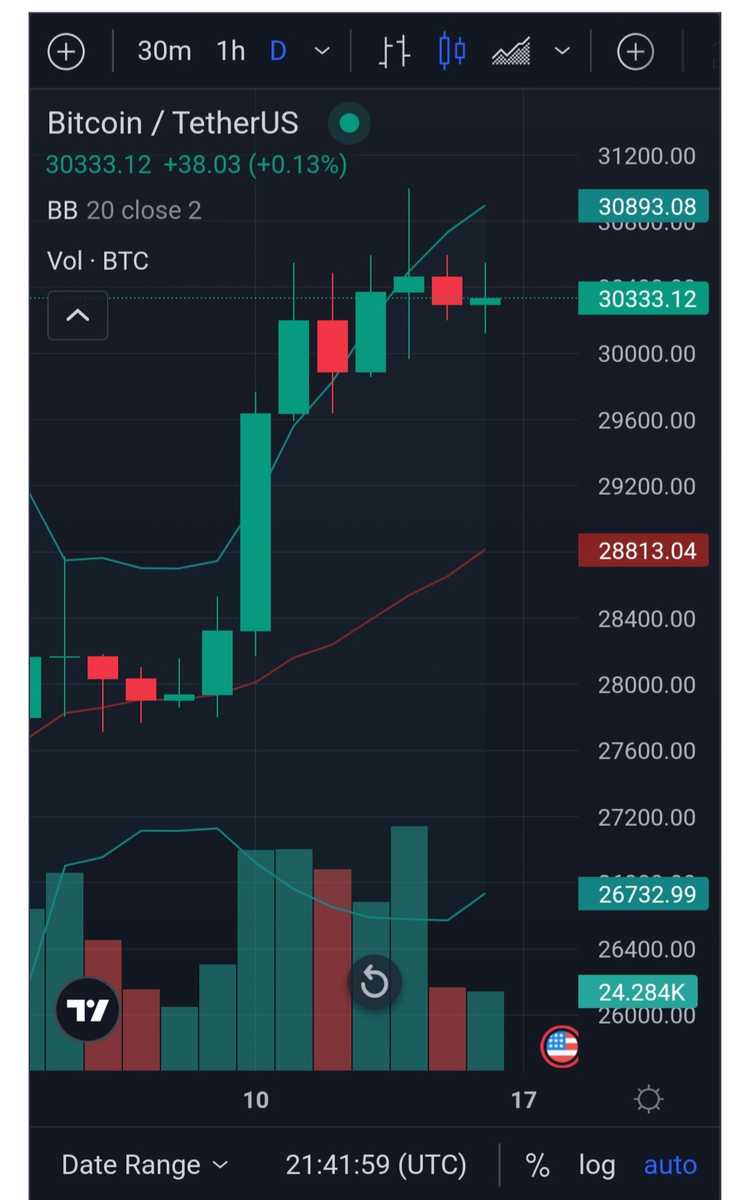Add a symbol to compare
747x1200 pixels.
point(67,51)
